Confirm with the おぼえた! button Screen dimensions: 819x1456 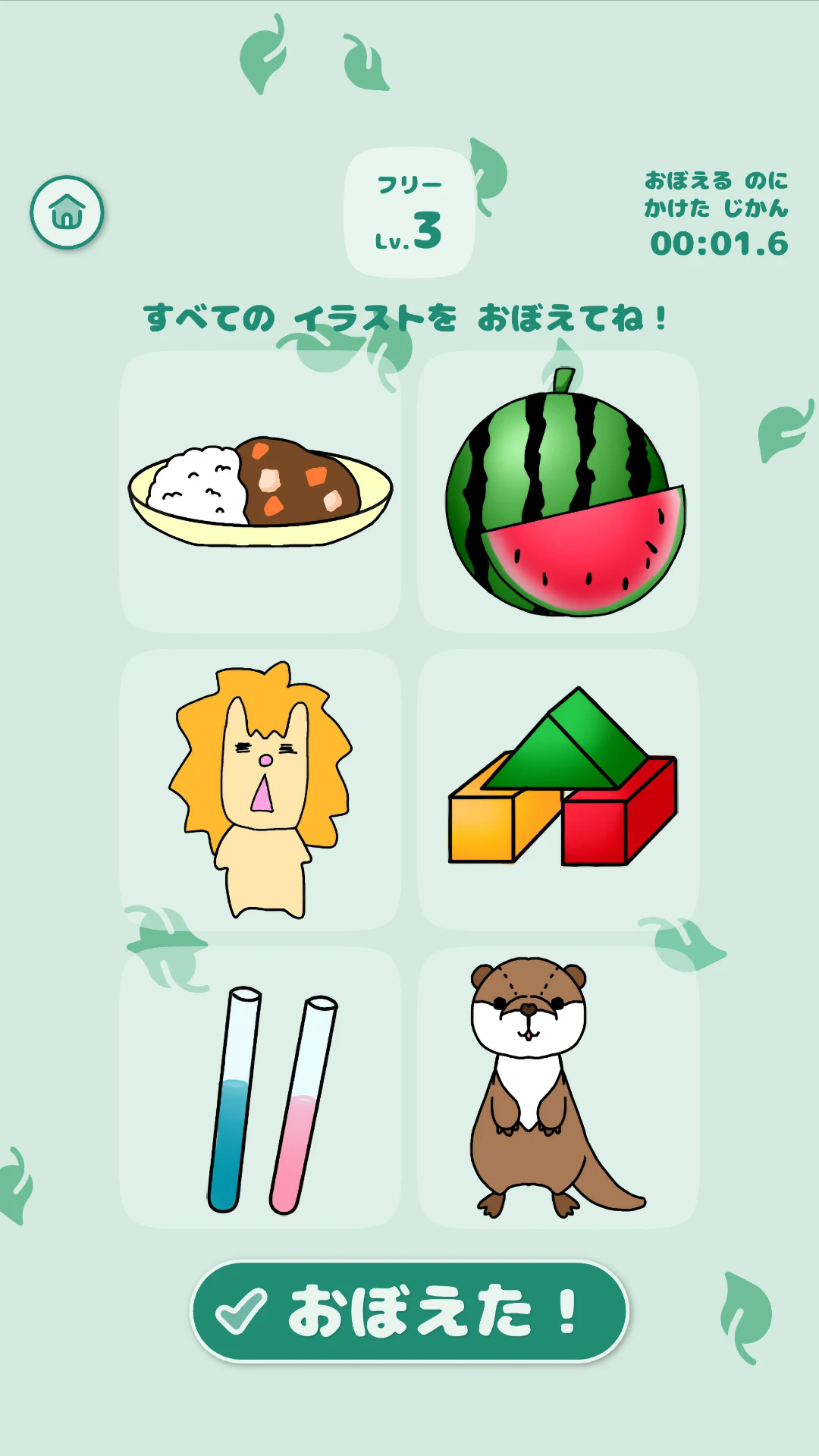pyautogui.click(x=409, y=1311)
